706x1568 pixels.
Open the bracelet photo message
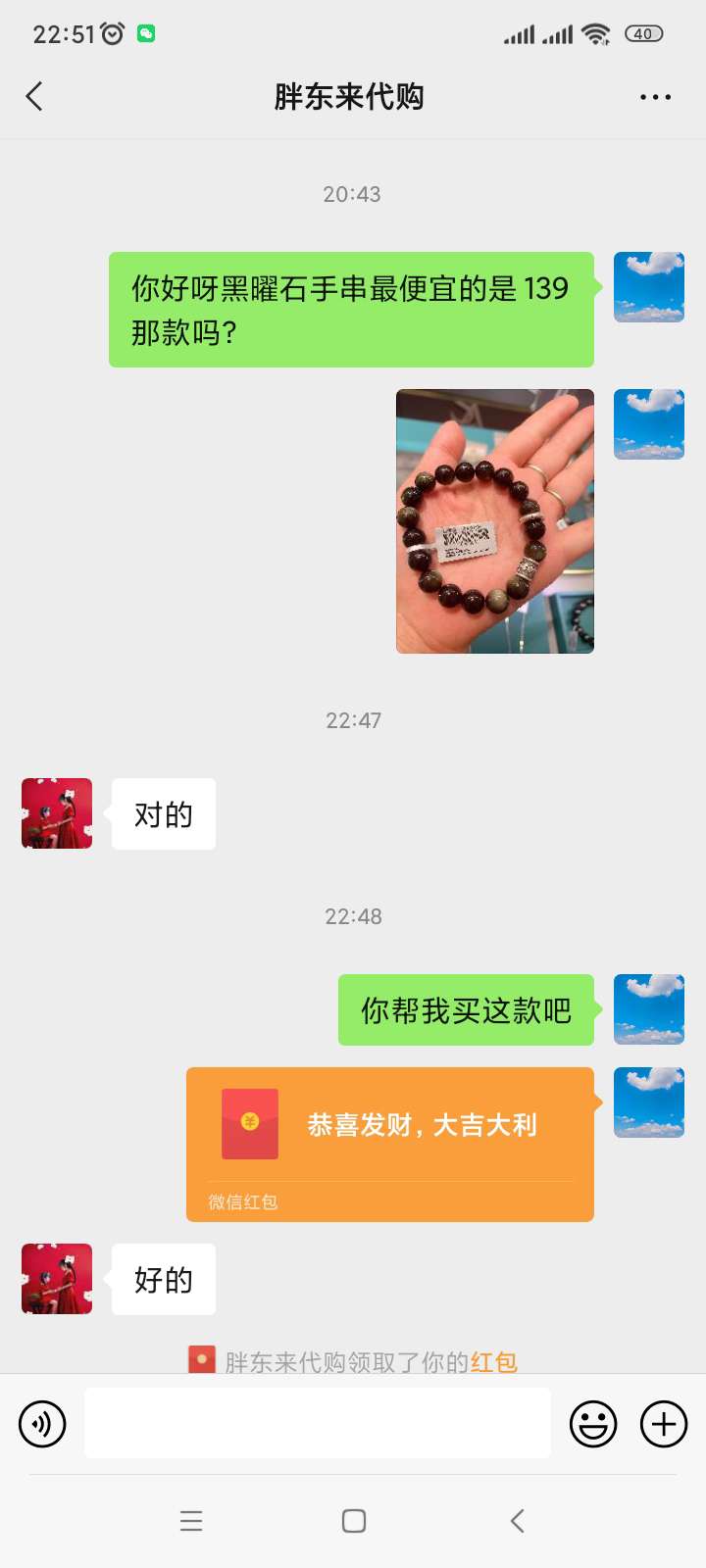point(495,521)
